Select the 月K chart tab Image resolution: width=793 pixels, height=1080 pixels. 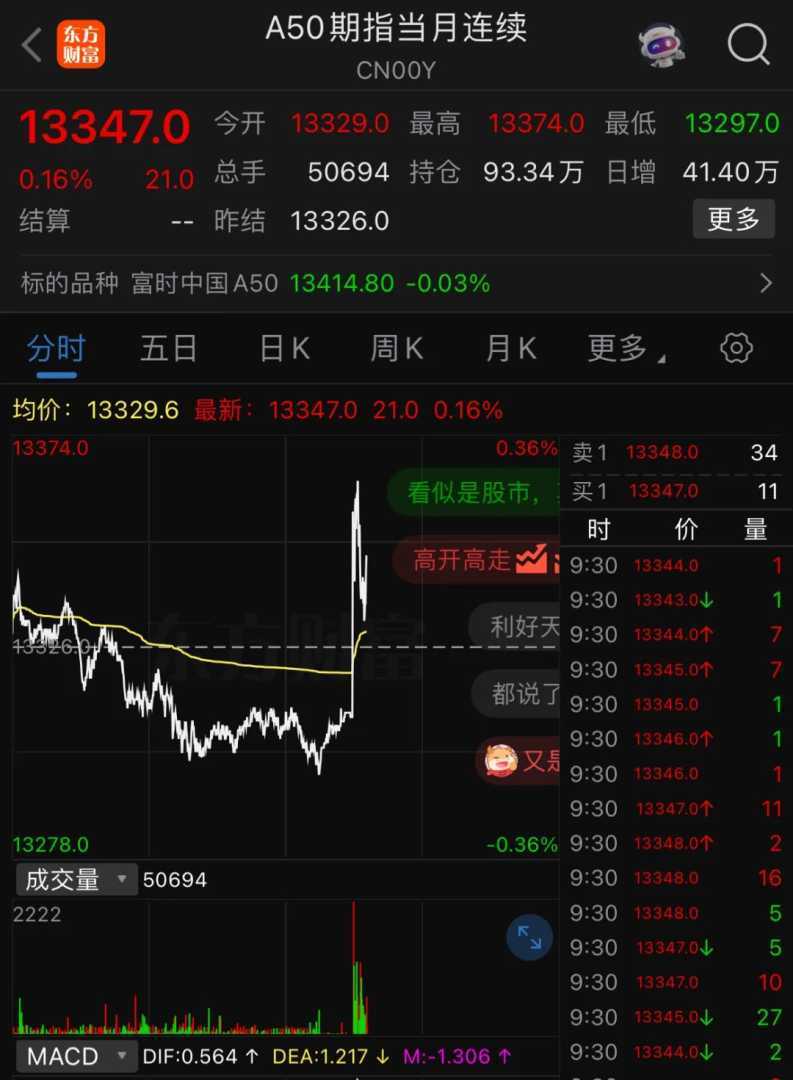(x=511, y=349)
